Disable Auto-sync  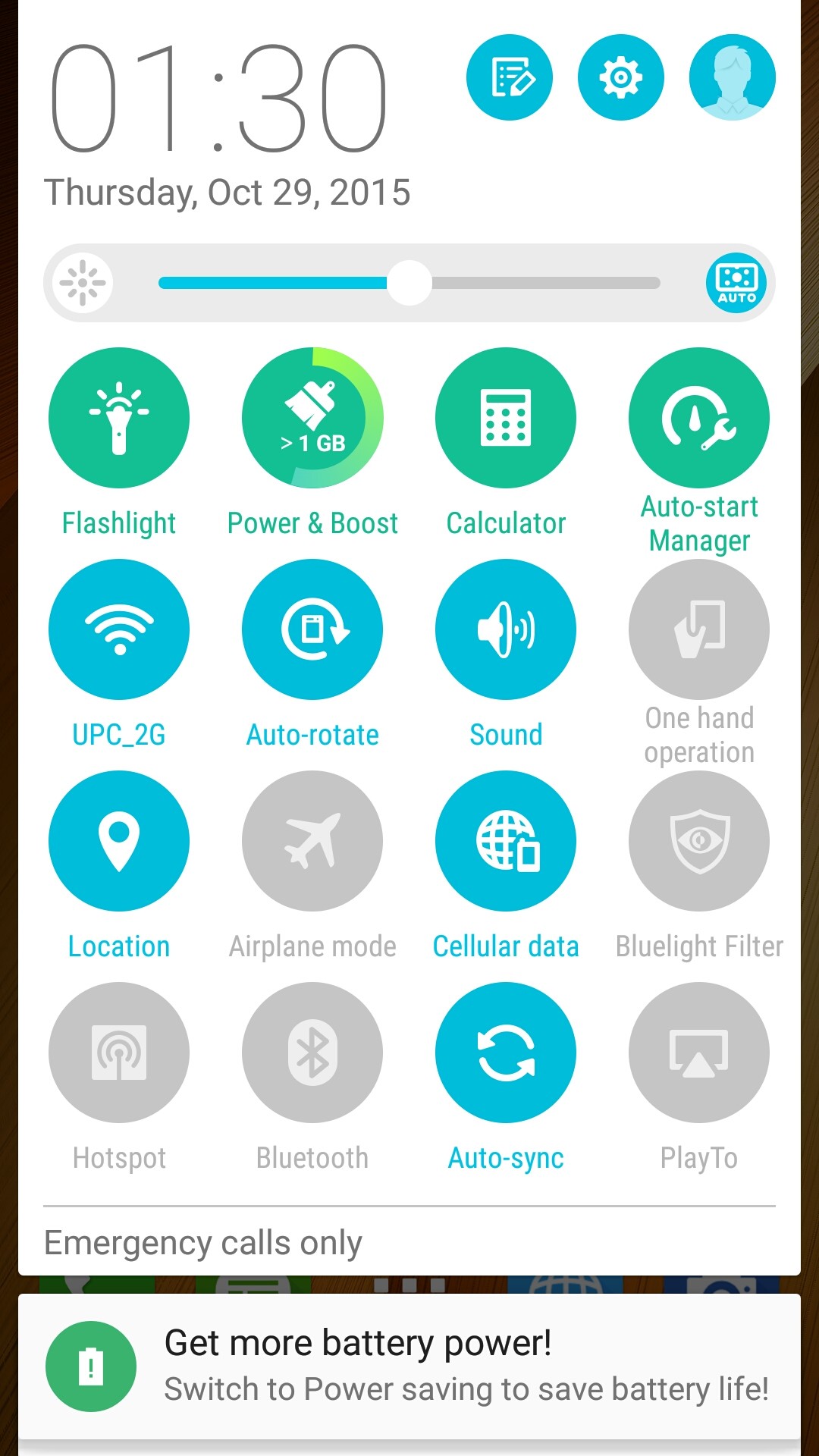(506, 1053)
